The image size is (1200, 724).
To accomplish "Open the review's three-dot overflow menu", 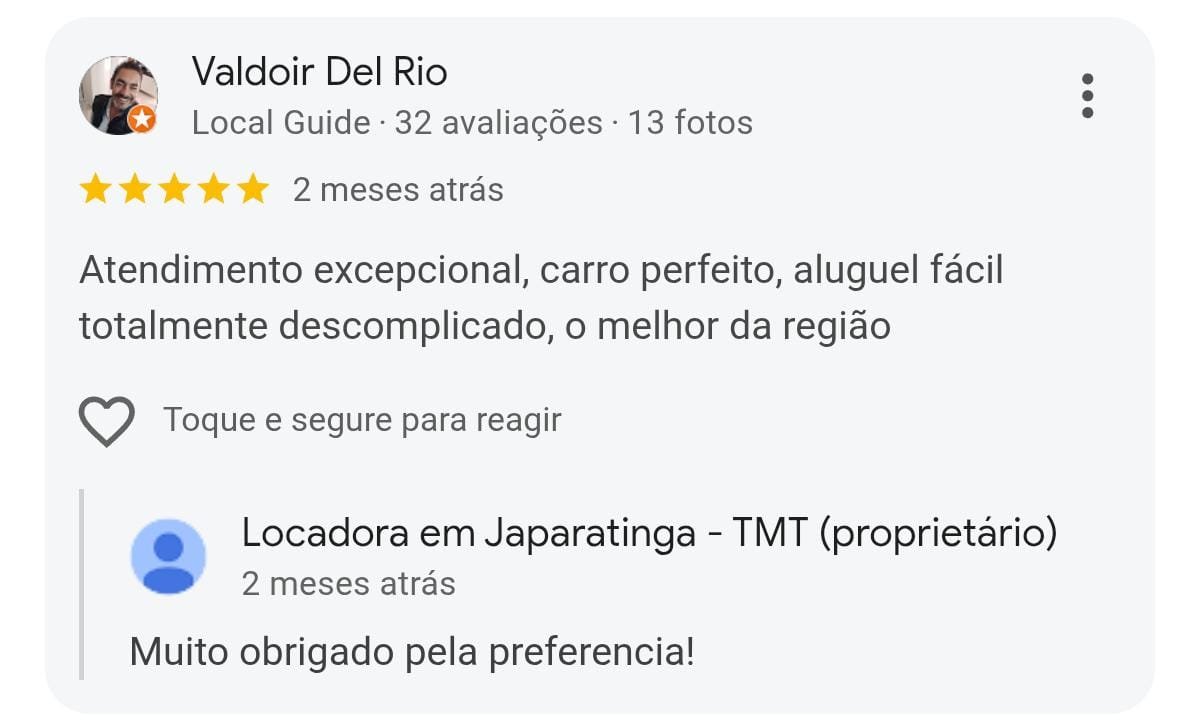I will click(x=1087, y=96).
